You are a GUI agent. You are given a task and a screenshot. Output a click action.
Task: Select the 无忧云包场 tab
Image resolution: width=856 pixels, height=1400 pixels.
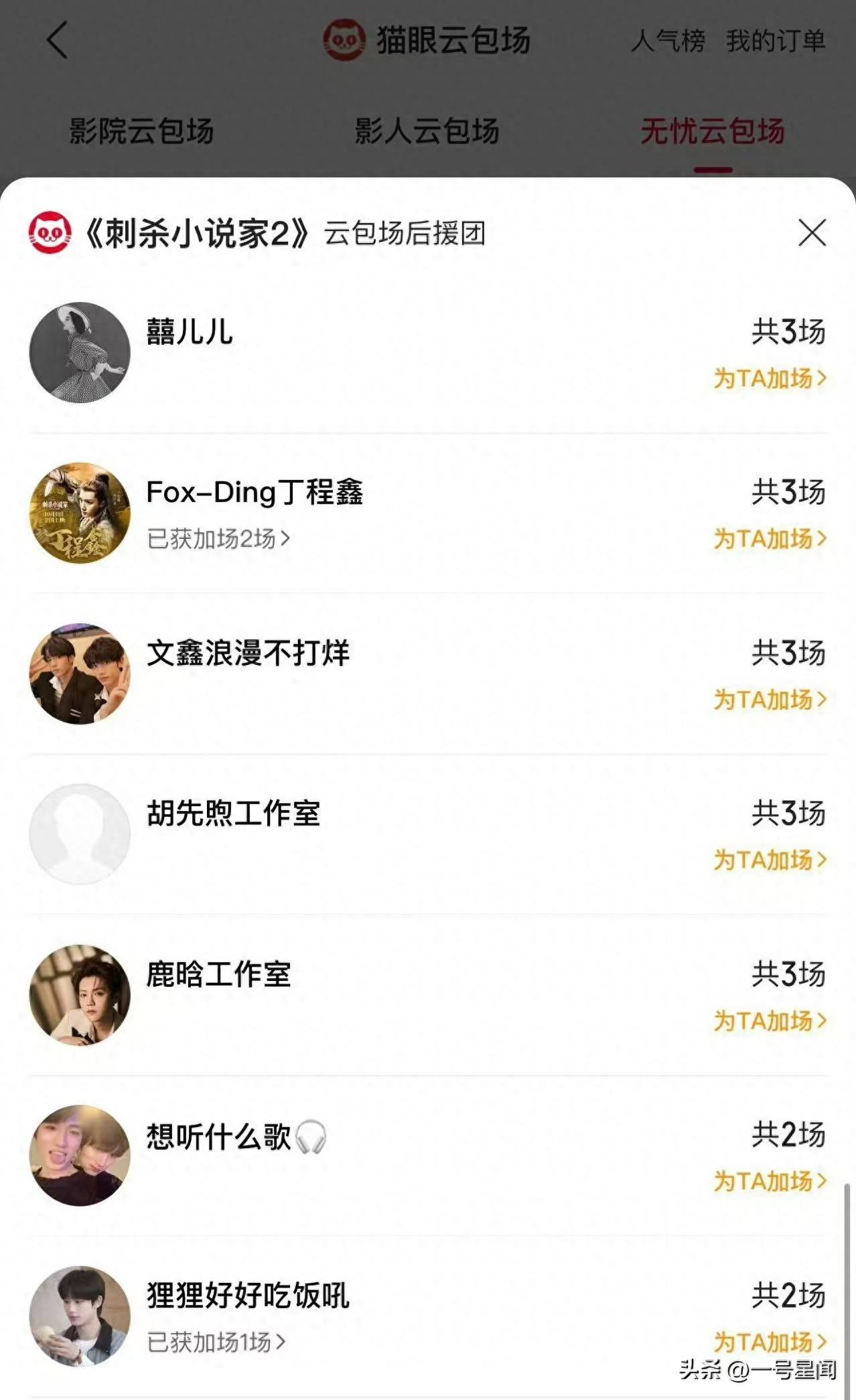tap(713, 131)
